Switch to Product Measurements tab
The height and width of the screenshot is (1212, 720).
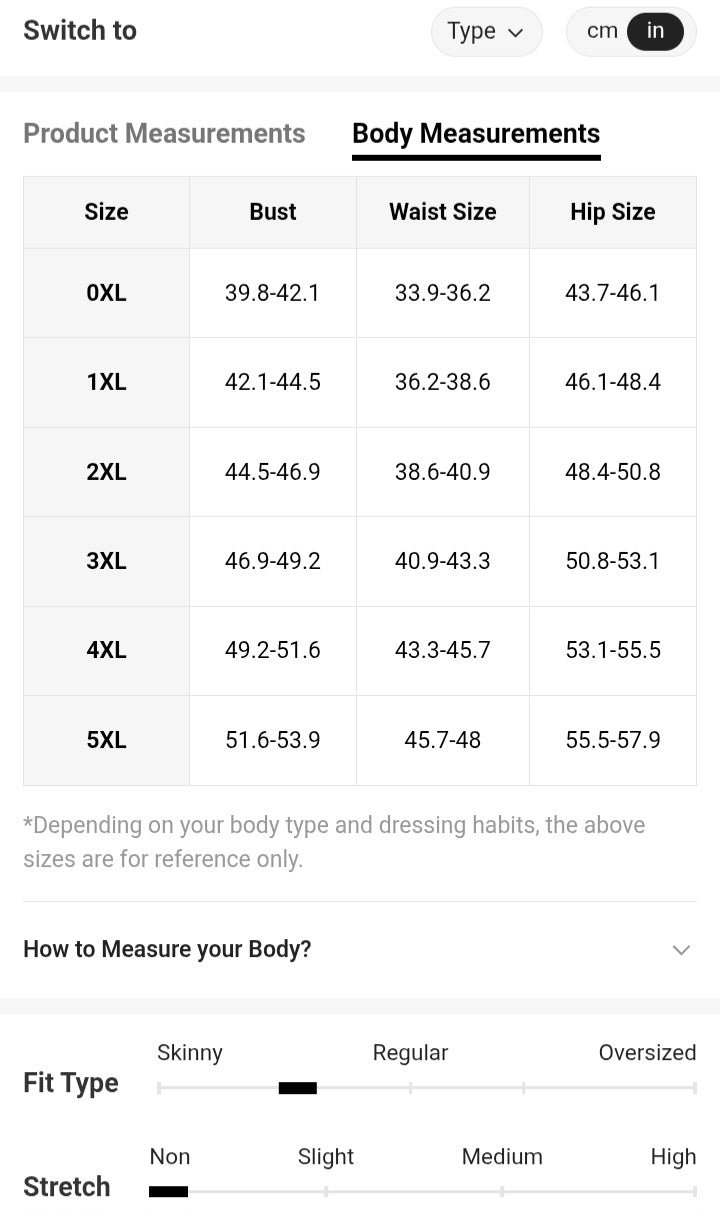164,134
